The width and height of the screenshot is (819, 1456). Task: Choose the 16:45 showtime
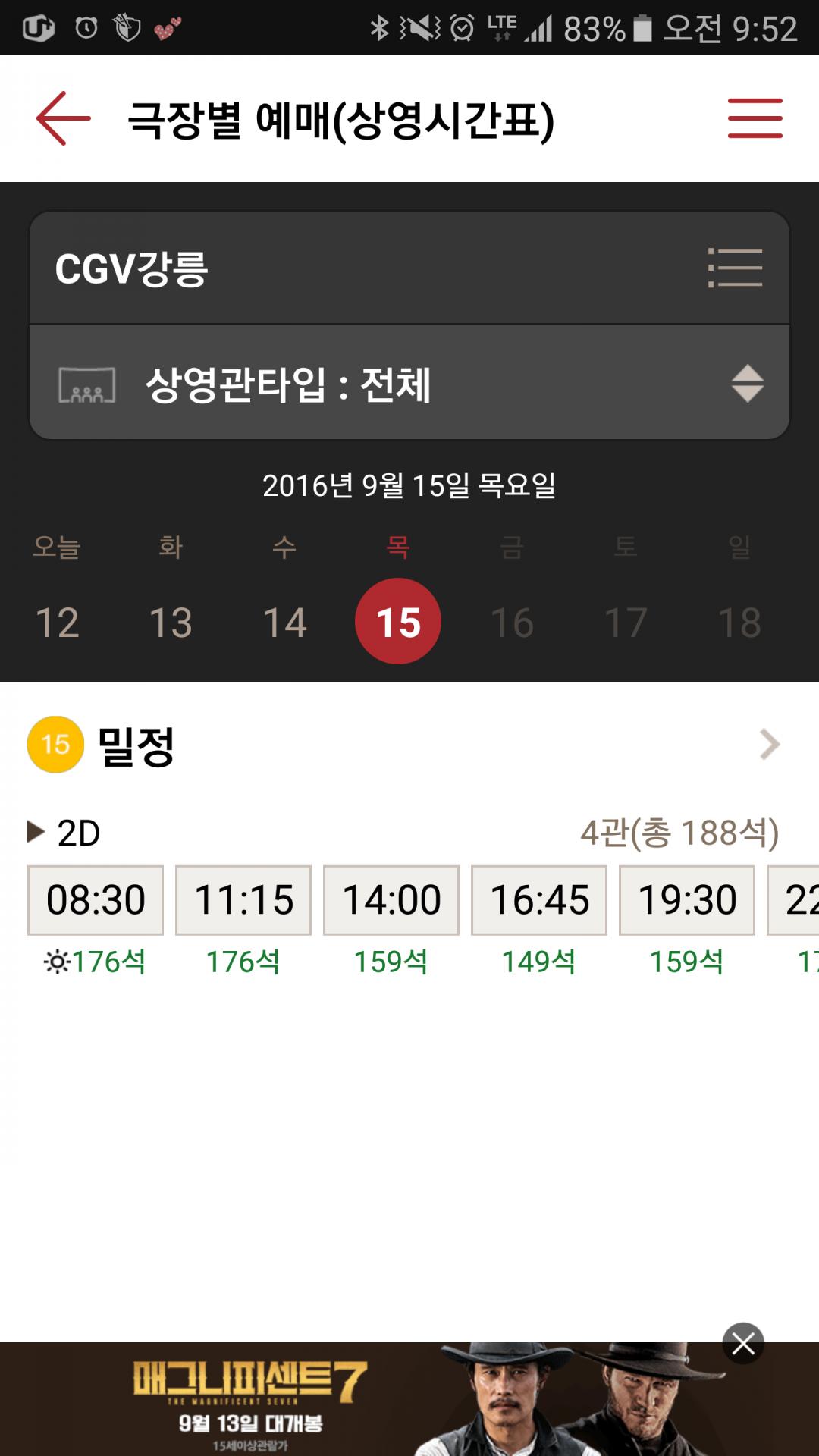point(539,900)
